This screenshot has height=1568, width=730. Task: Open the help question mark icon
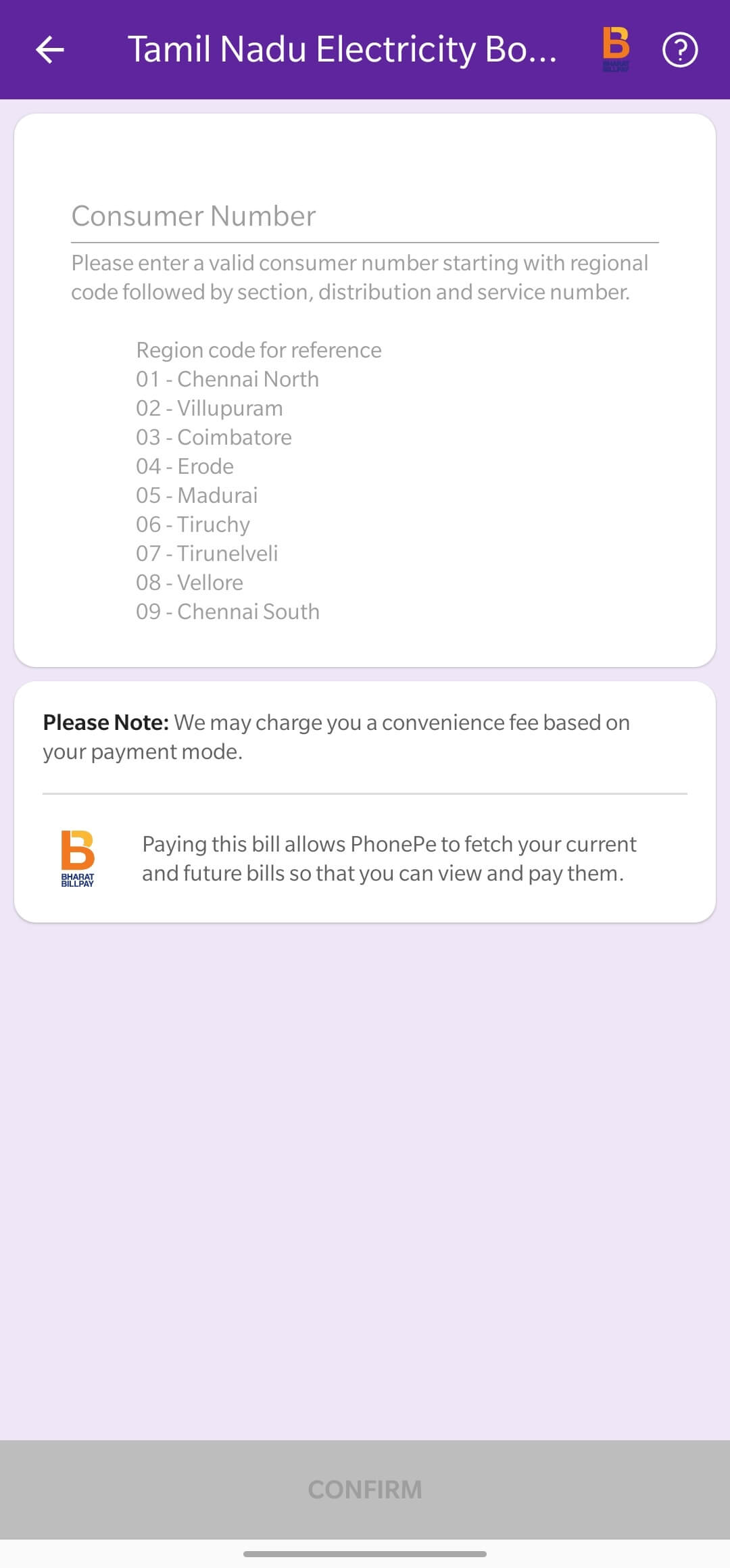coord(679,50)
